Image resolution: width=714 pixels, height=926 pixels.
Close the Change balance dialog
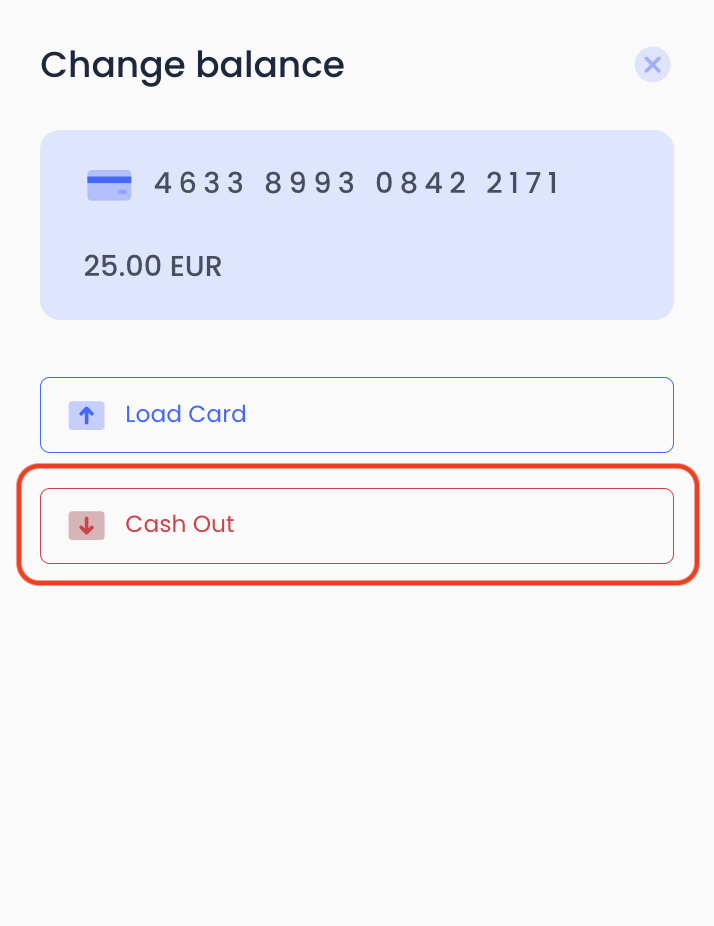coord(652,65)
